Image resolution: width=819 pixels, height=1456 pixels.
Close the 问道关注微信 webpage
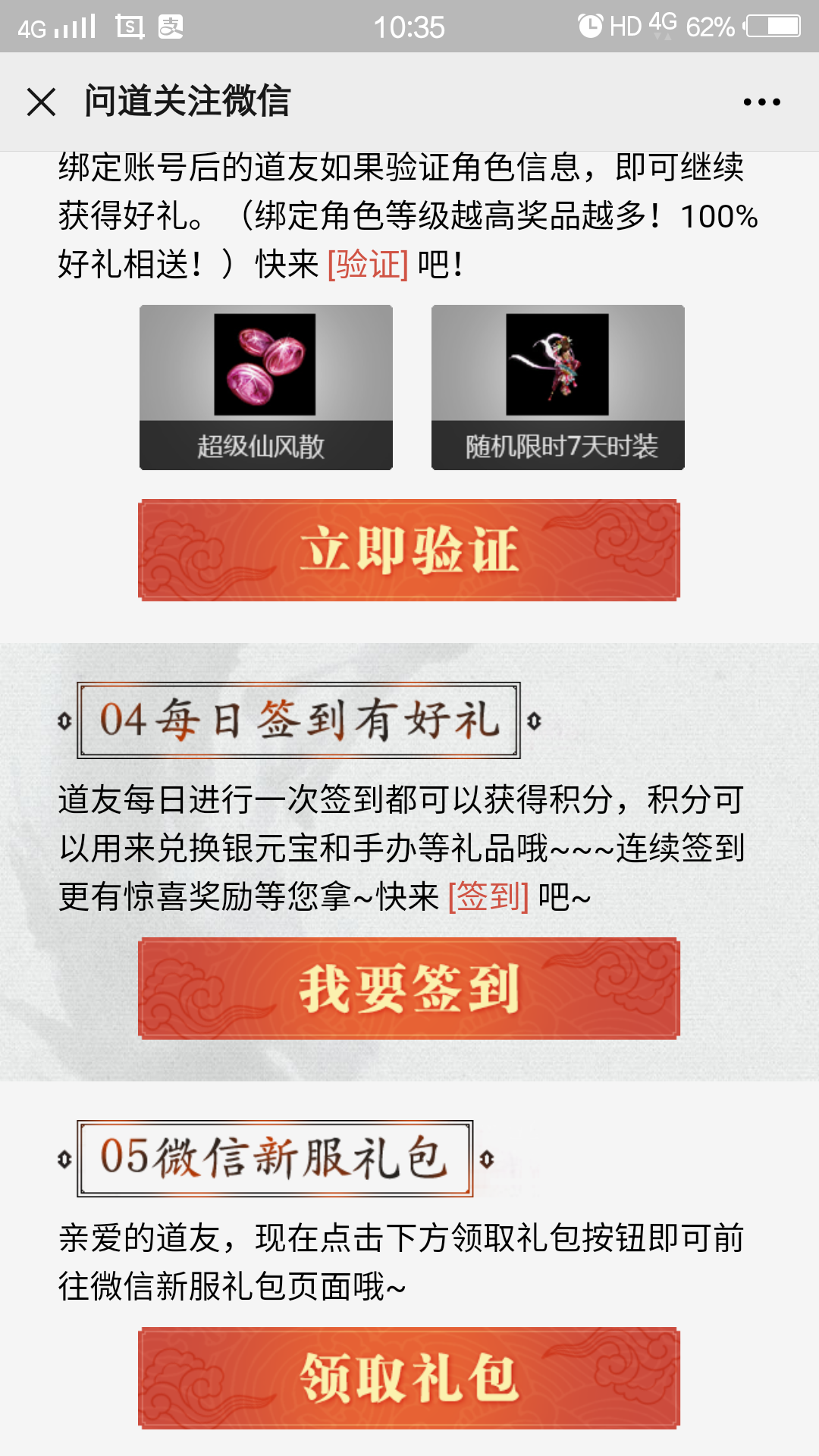point(41,102)
